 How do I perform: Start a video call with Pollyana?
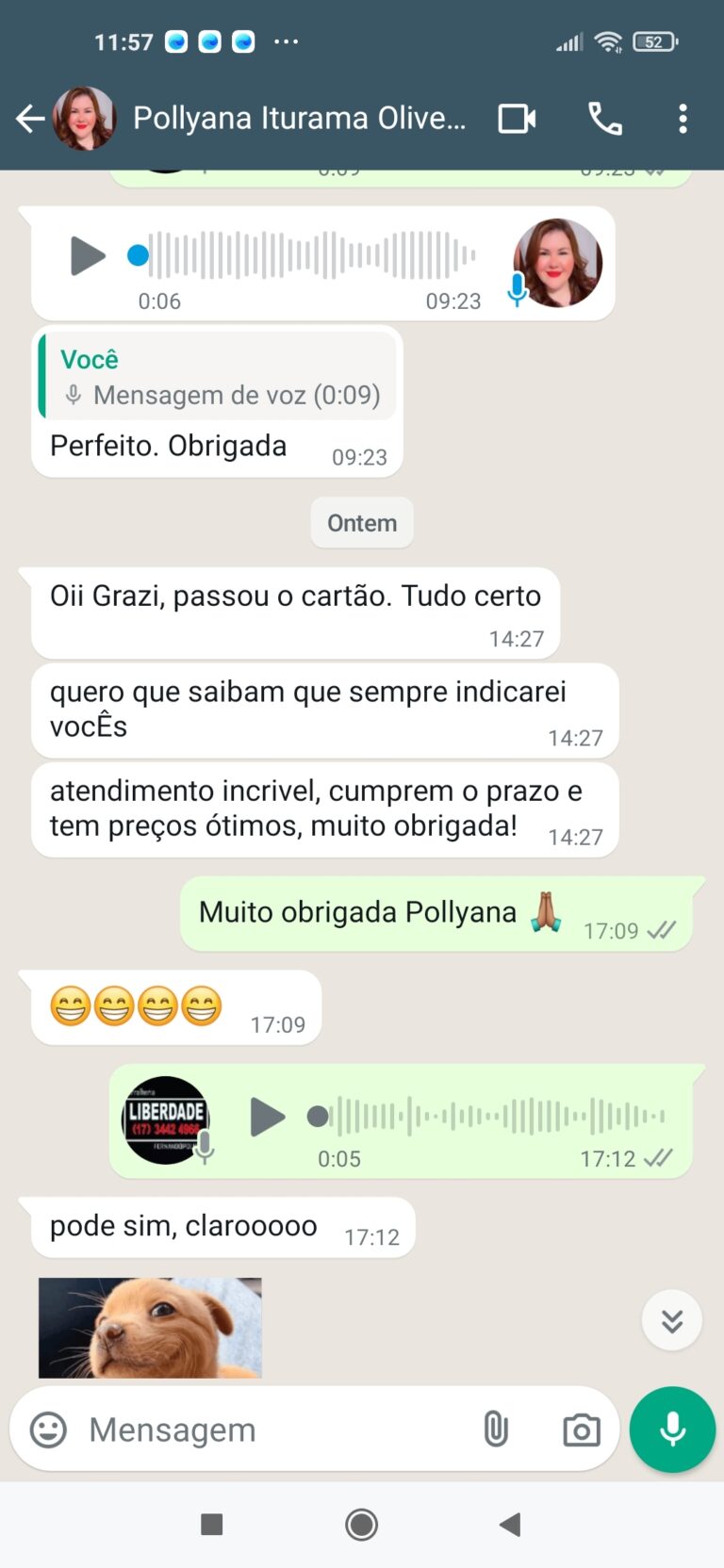517,119
